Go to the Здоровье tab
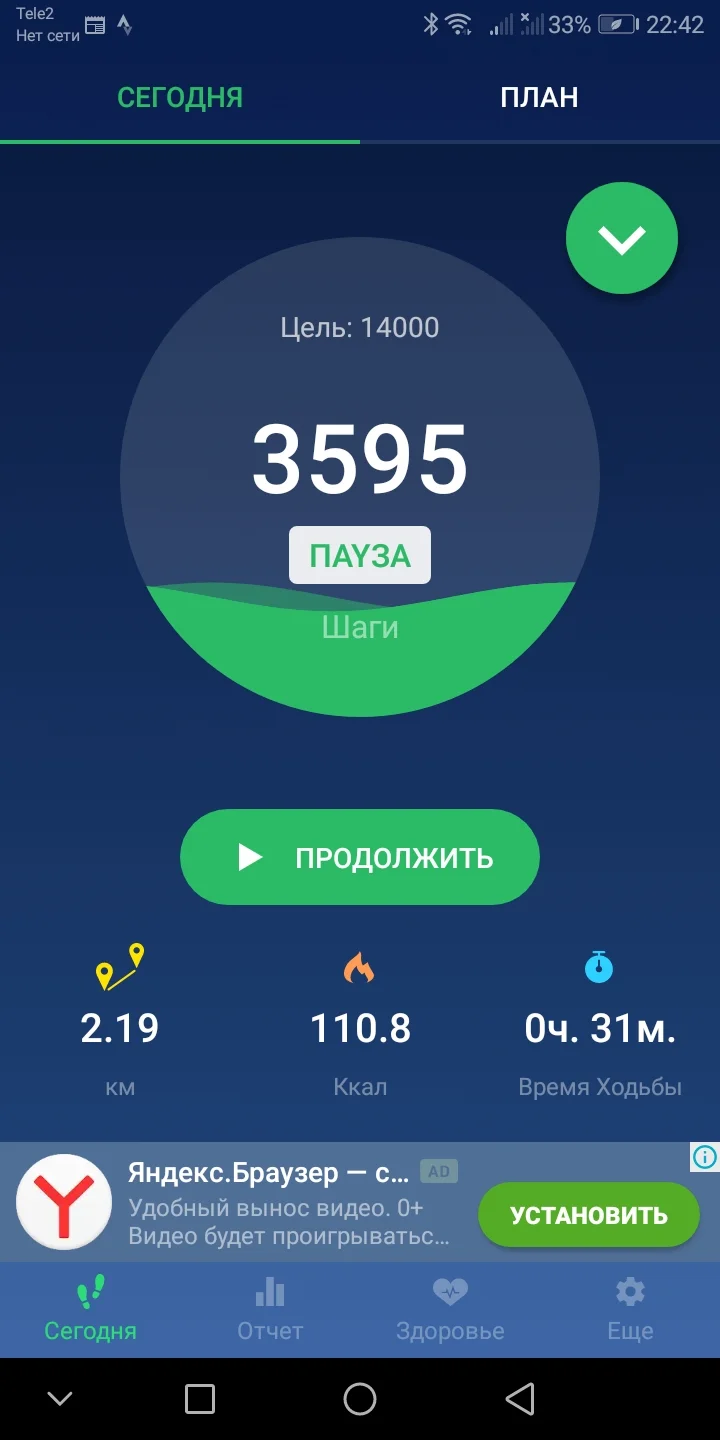 450,1310
